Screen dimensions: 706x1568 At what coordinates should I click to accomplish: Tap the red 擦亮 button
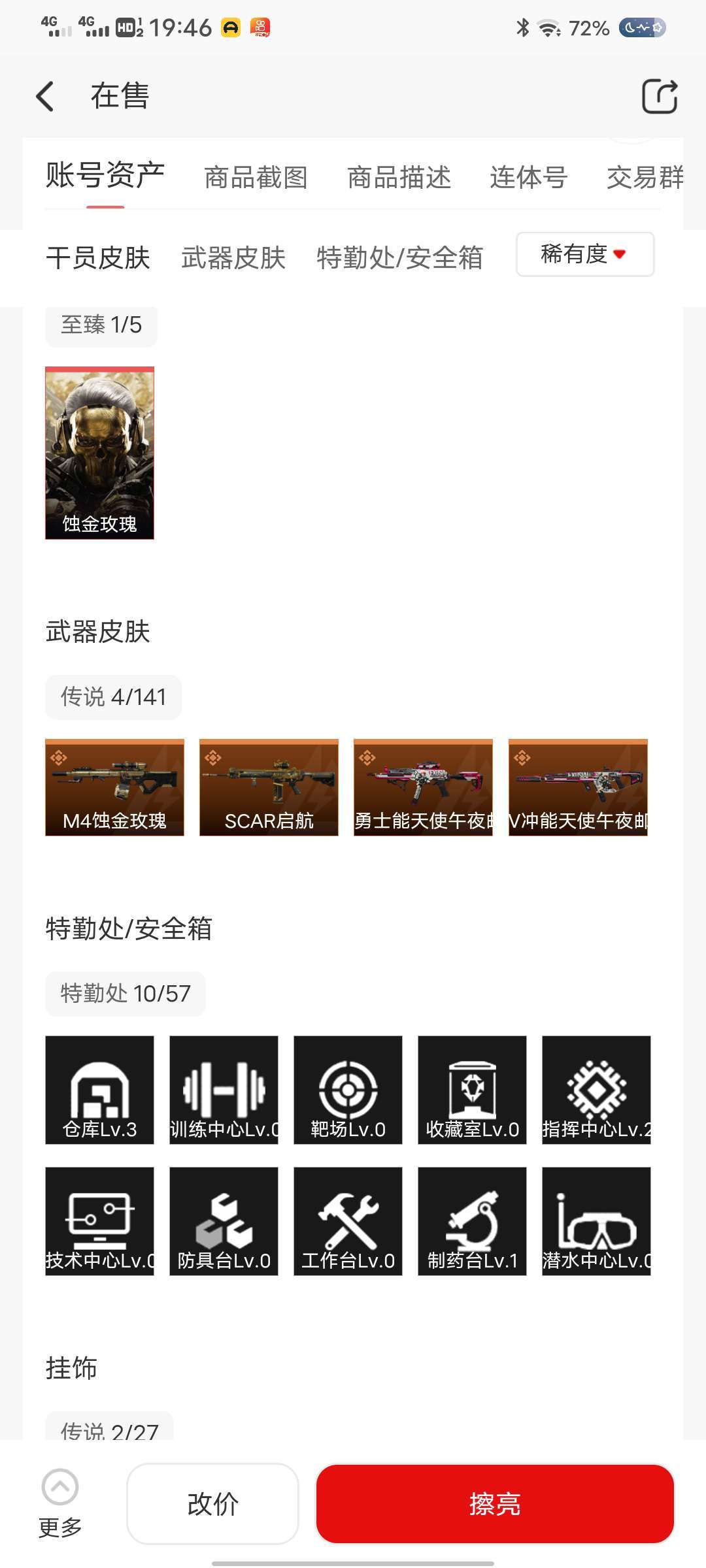(494, 1504)
